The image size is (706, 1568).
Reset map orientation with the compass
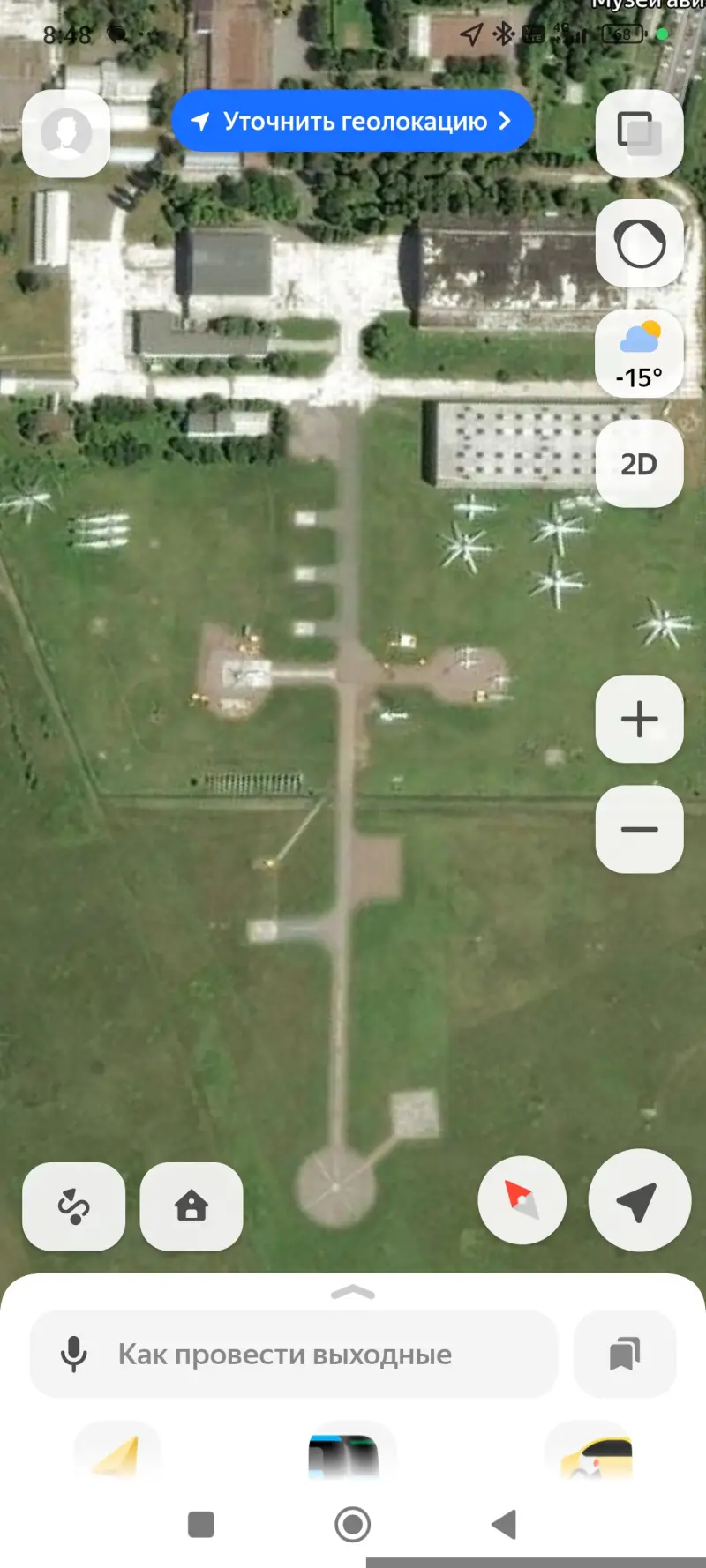(x=522, y=1200)
